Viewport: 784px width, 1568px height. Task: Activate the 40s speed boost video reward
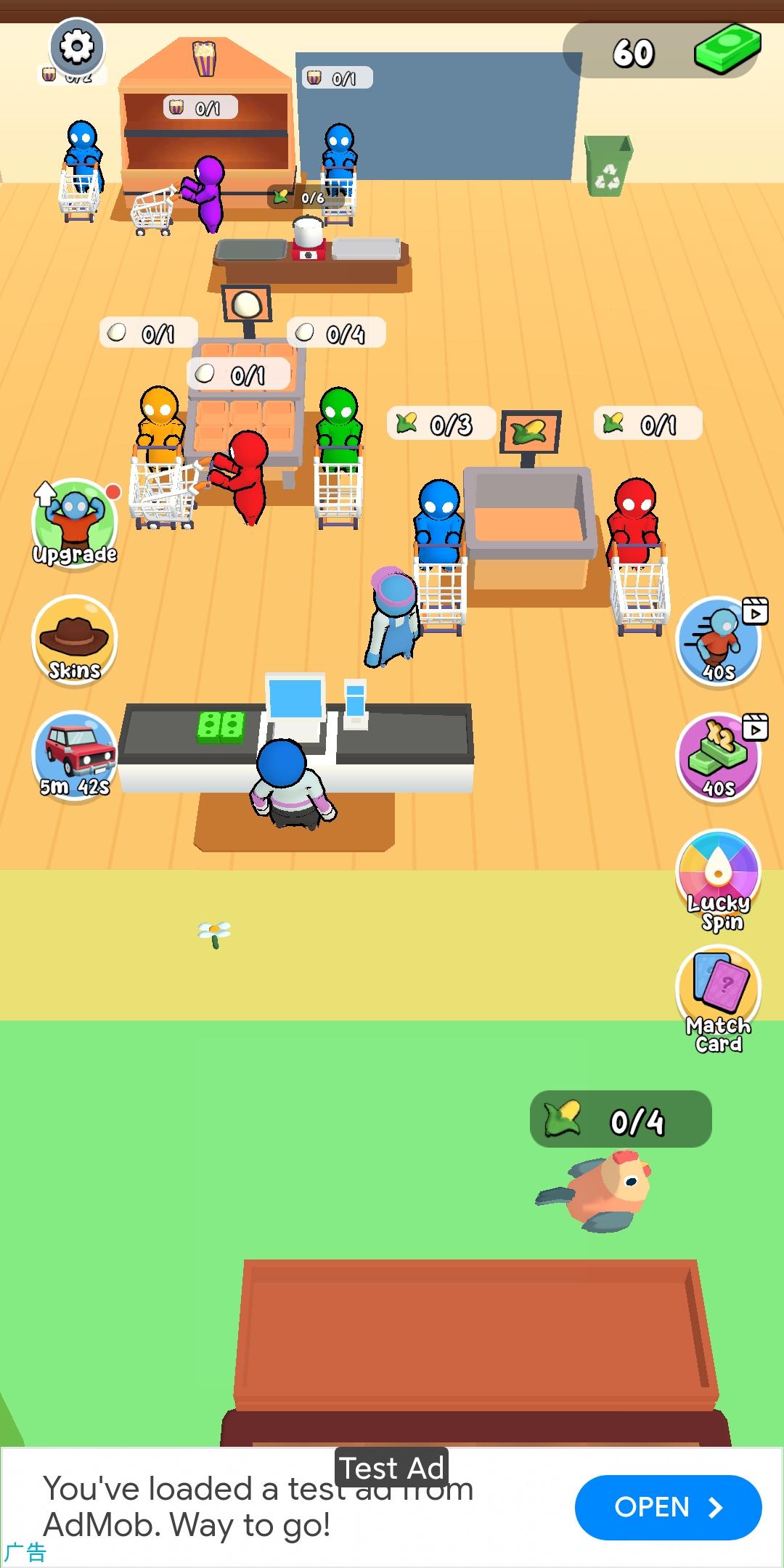pos(718,641)
